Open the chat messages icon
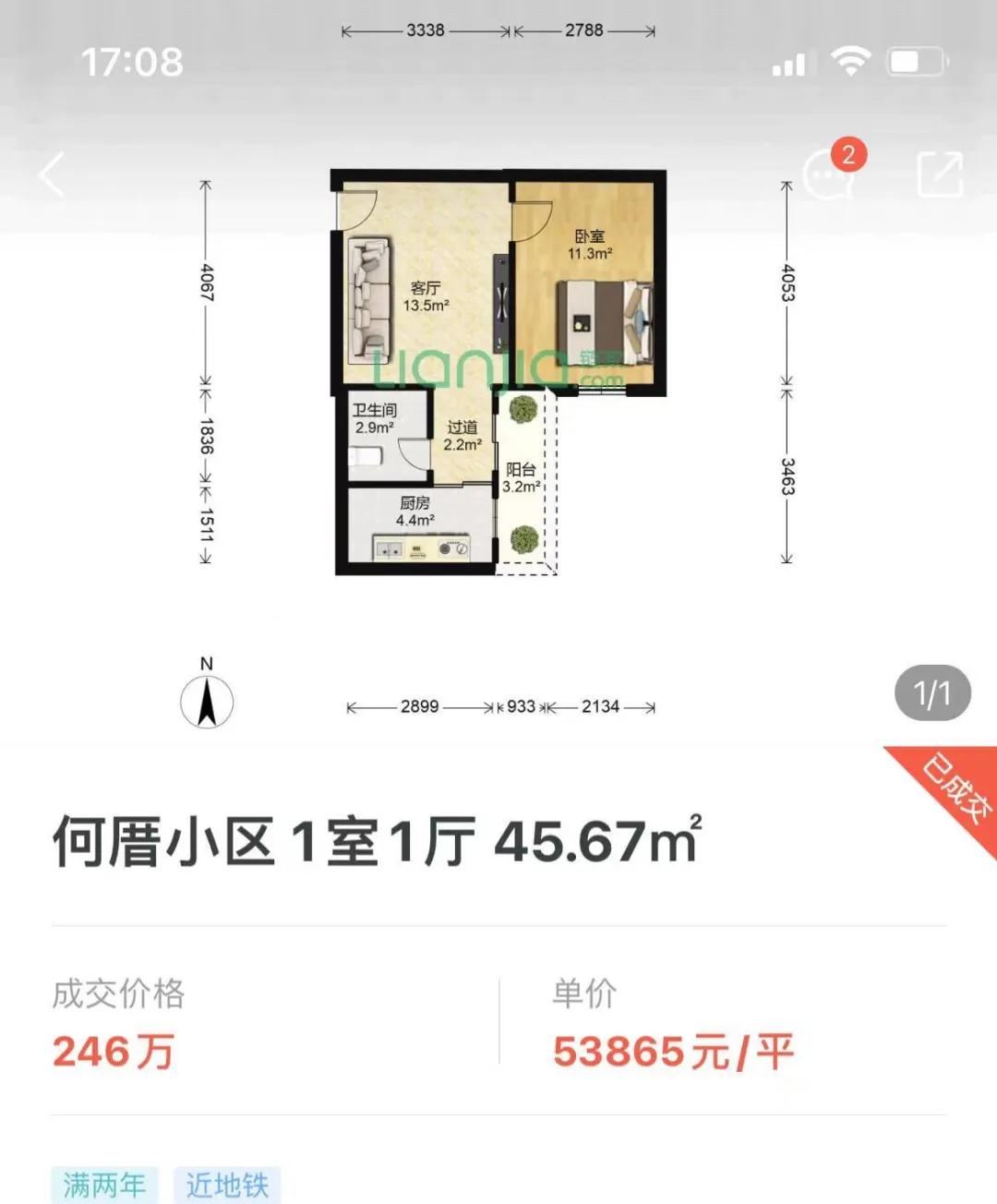Viewport: 997px width, 1204px height. point(828,174)
